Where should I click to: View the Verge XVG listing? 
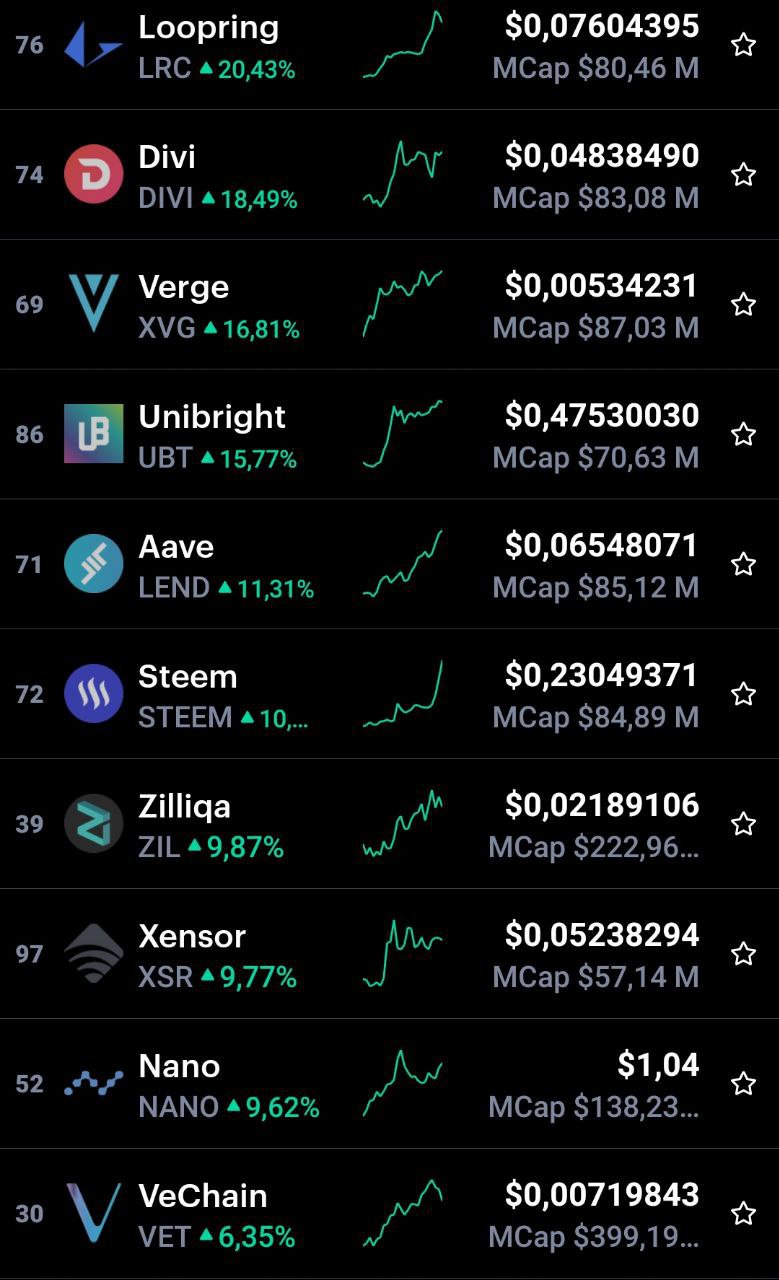389,305
